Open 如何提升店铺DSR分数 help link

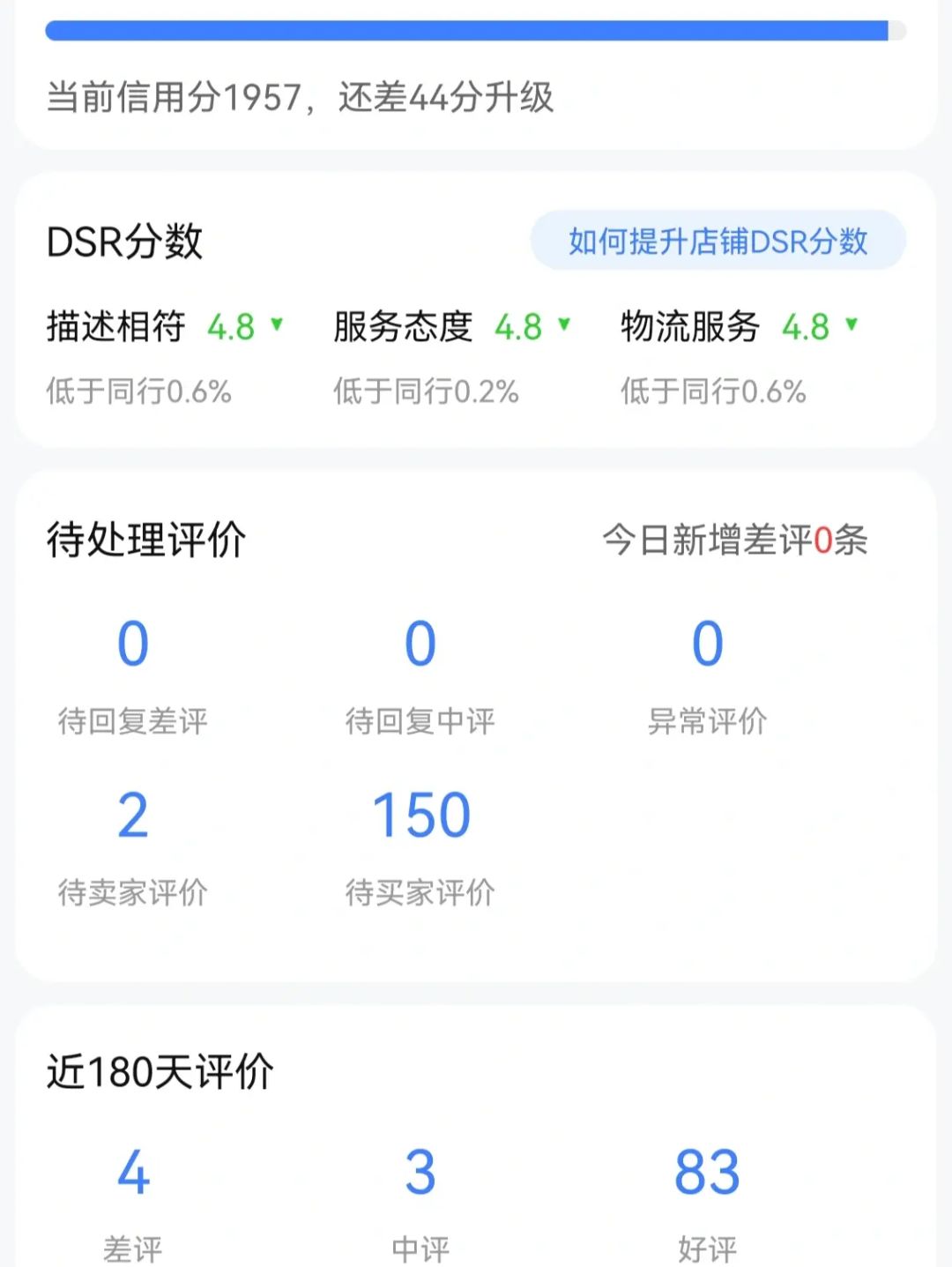tap(717, 239)
